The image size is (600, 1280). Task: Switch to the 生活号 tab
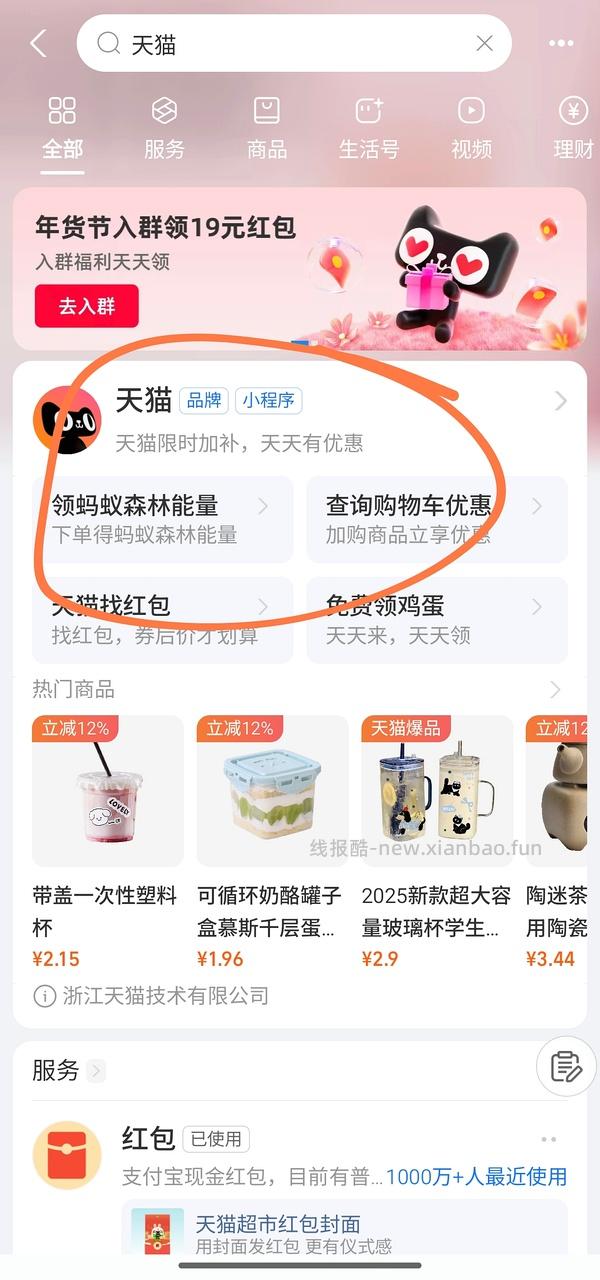pyautogui.click(x=369, y=129)
